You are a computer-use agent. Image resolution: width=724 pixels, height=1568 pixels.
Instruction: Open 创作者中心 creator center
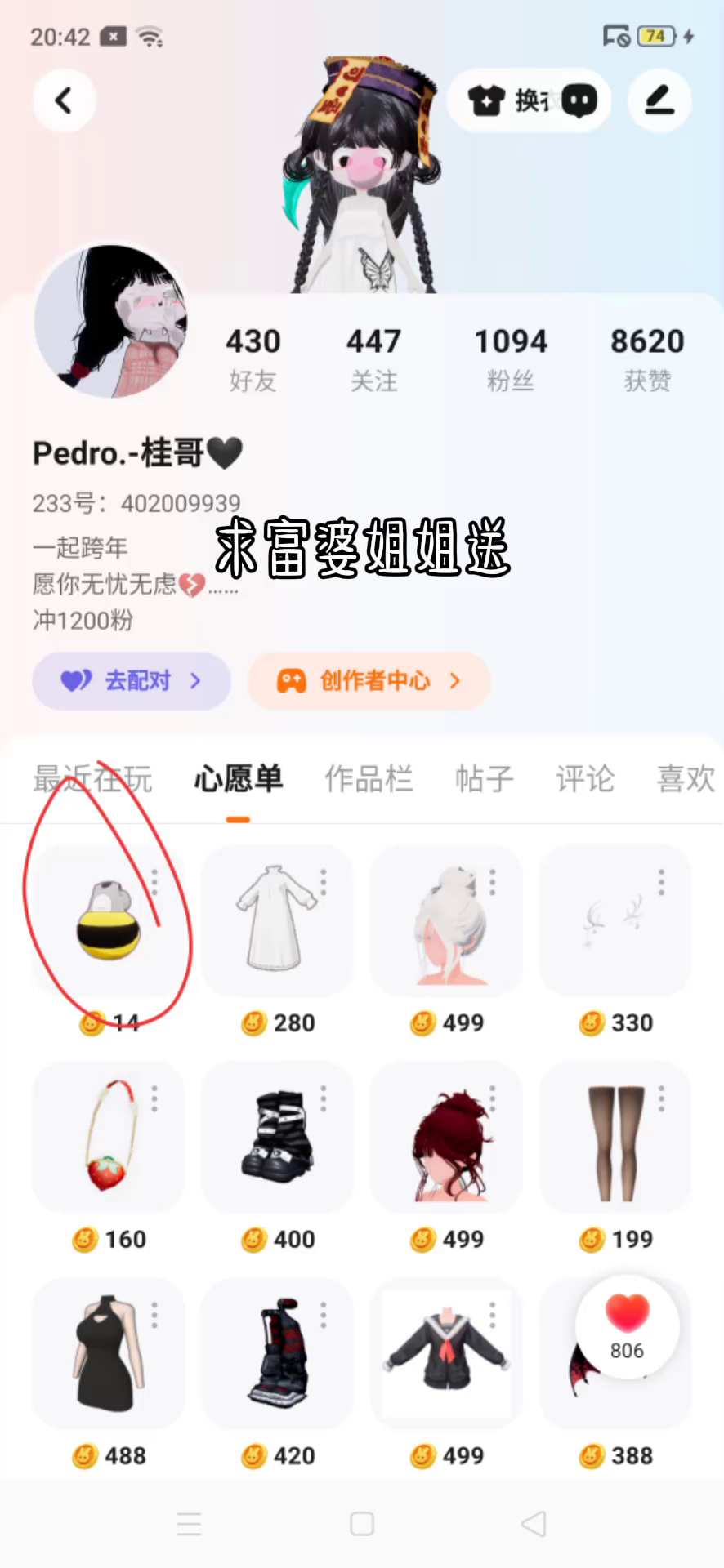[x=369, y=680]
